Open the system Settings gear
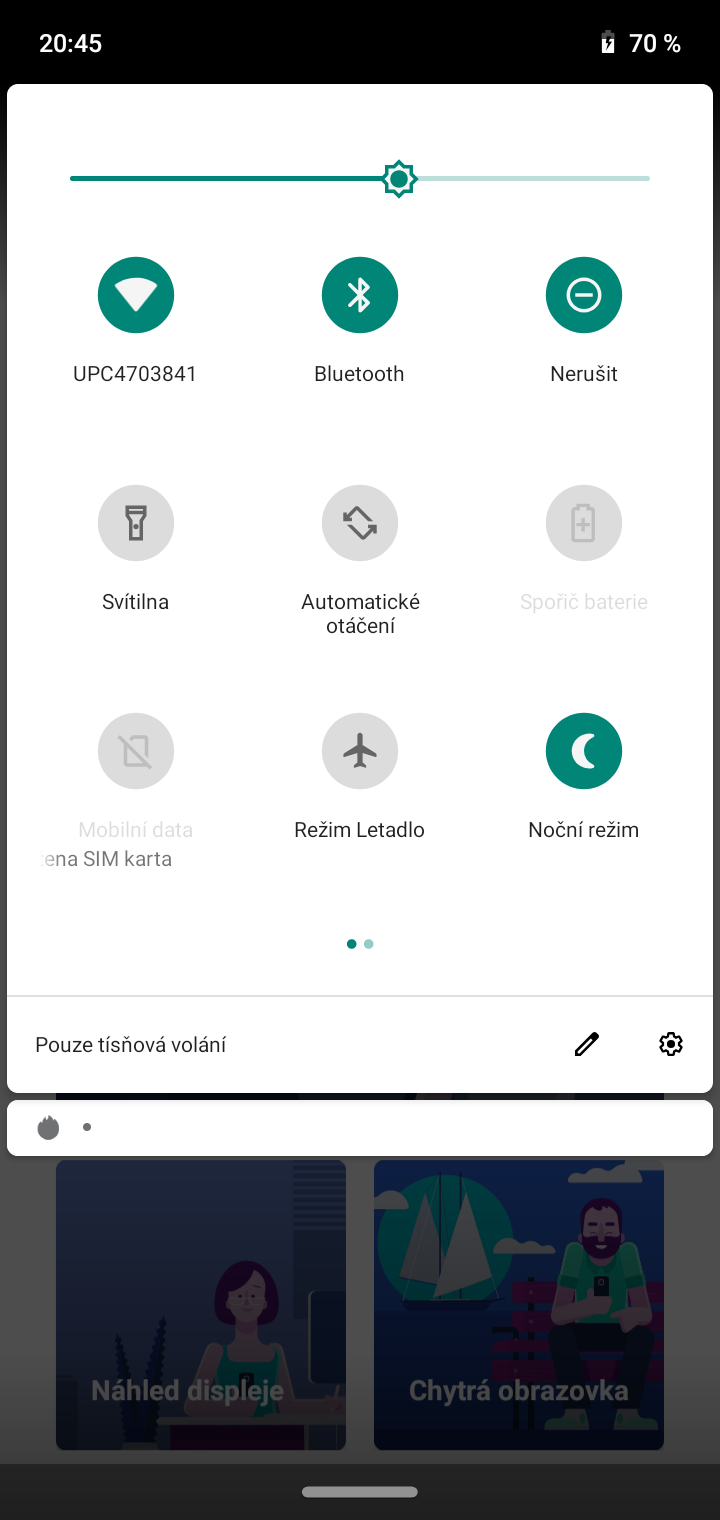Screen dimensions: 720x1520 click(x=670, y=1043)
